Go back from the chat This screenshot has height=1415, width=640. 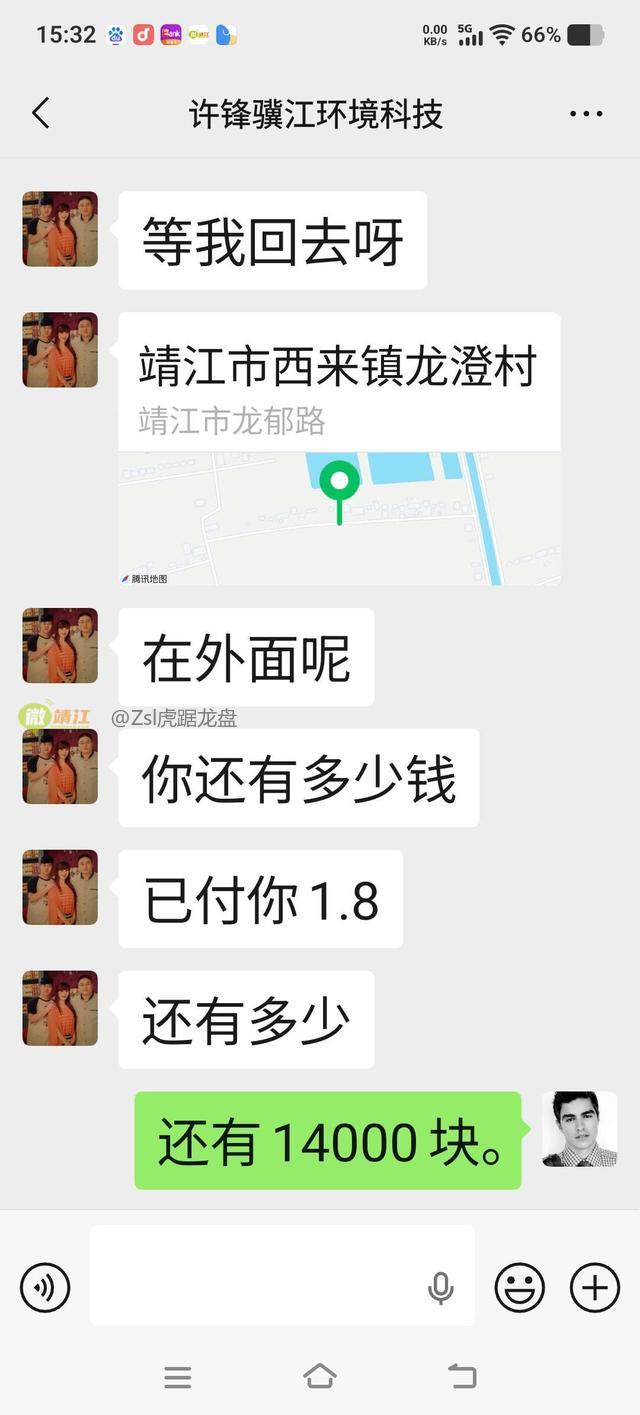coord(41,114)
